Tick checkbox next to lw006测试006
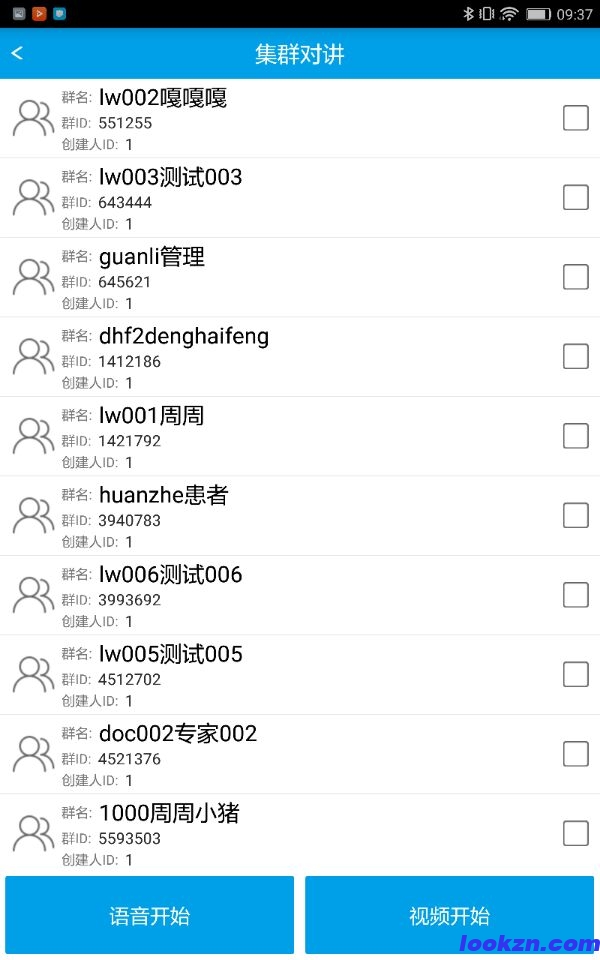This screenshot has height=960, width=600. pos(575,595)
